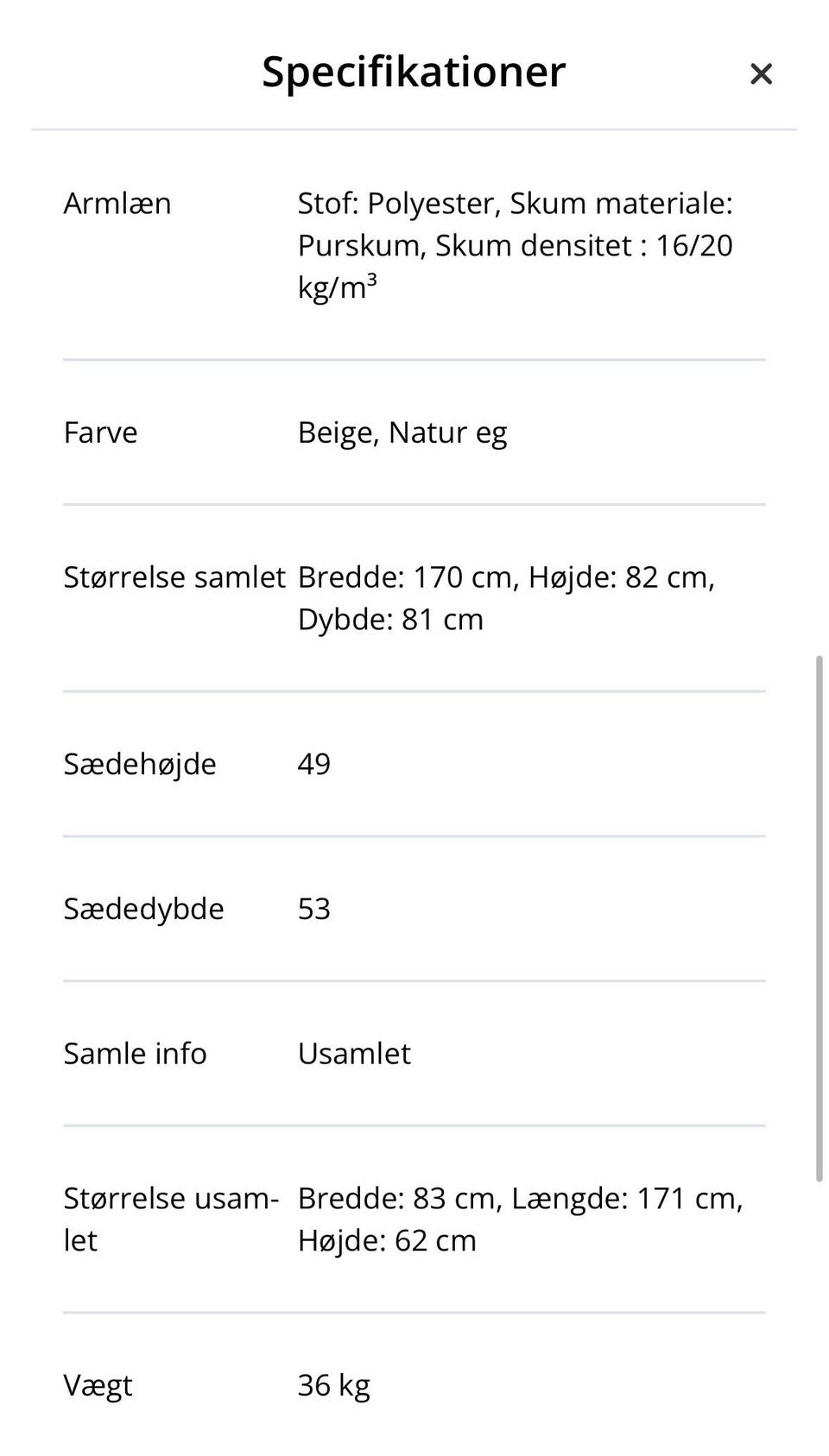Select the 36 kg weight value
Viewport: 829px width, 1456px height.
click(334, 1384)
